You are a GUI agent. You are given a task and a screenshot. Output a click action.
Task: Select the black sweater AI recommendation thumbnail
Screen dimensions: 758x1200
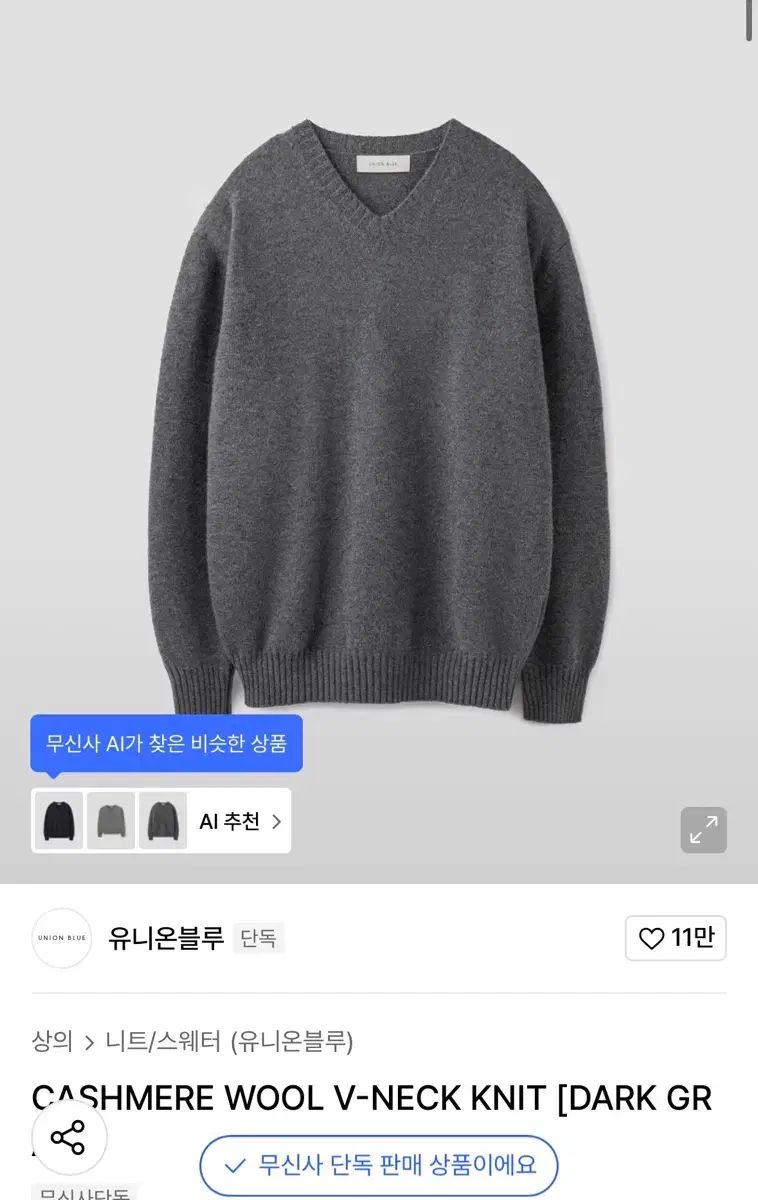61,821
